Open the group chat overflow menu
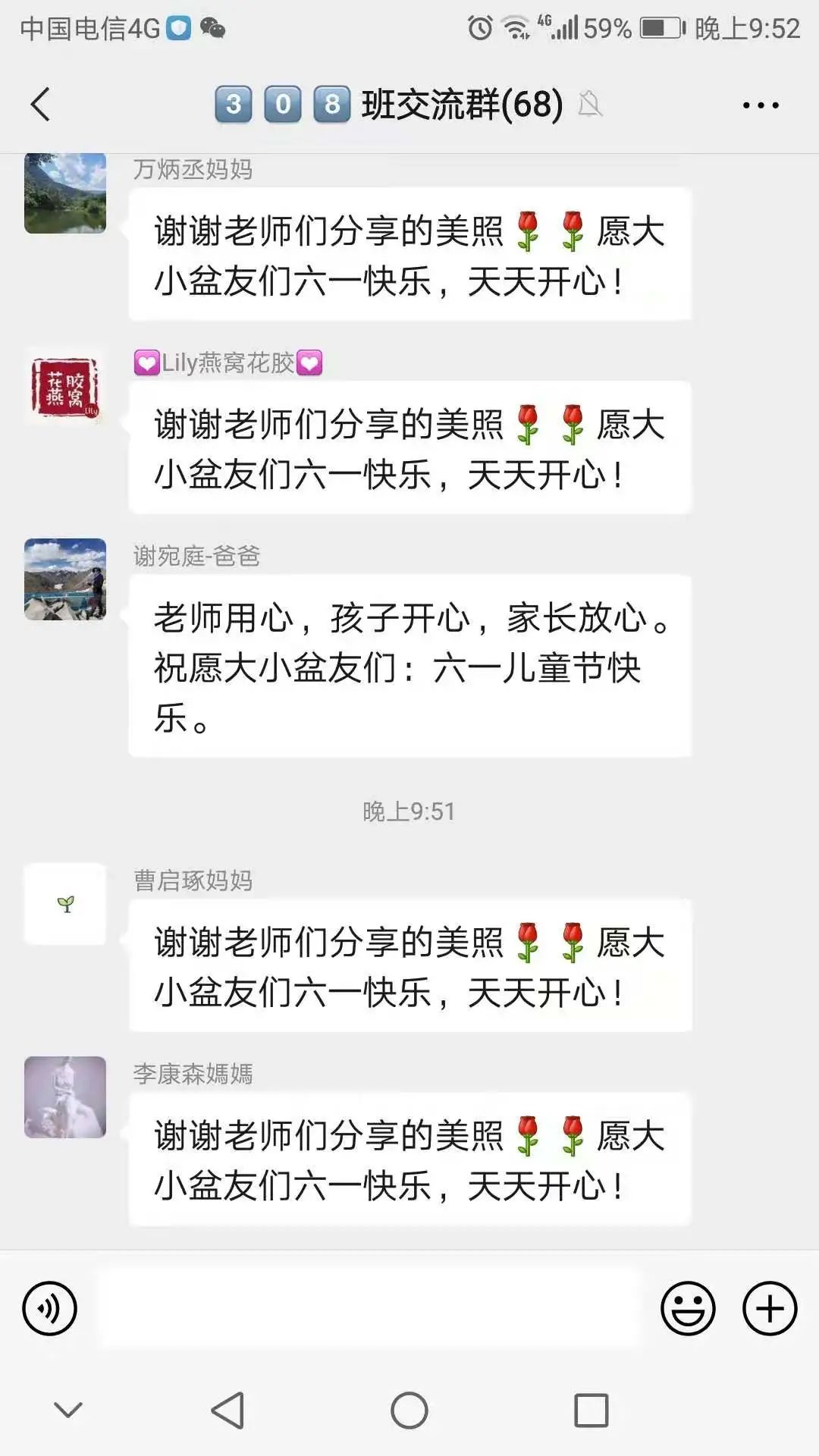Image resolution: width=819 pixels, height=1456 pixels. 760,105
